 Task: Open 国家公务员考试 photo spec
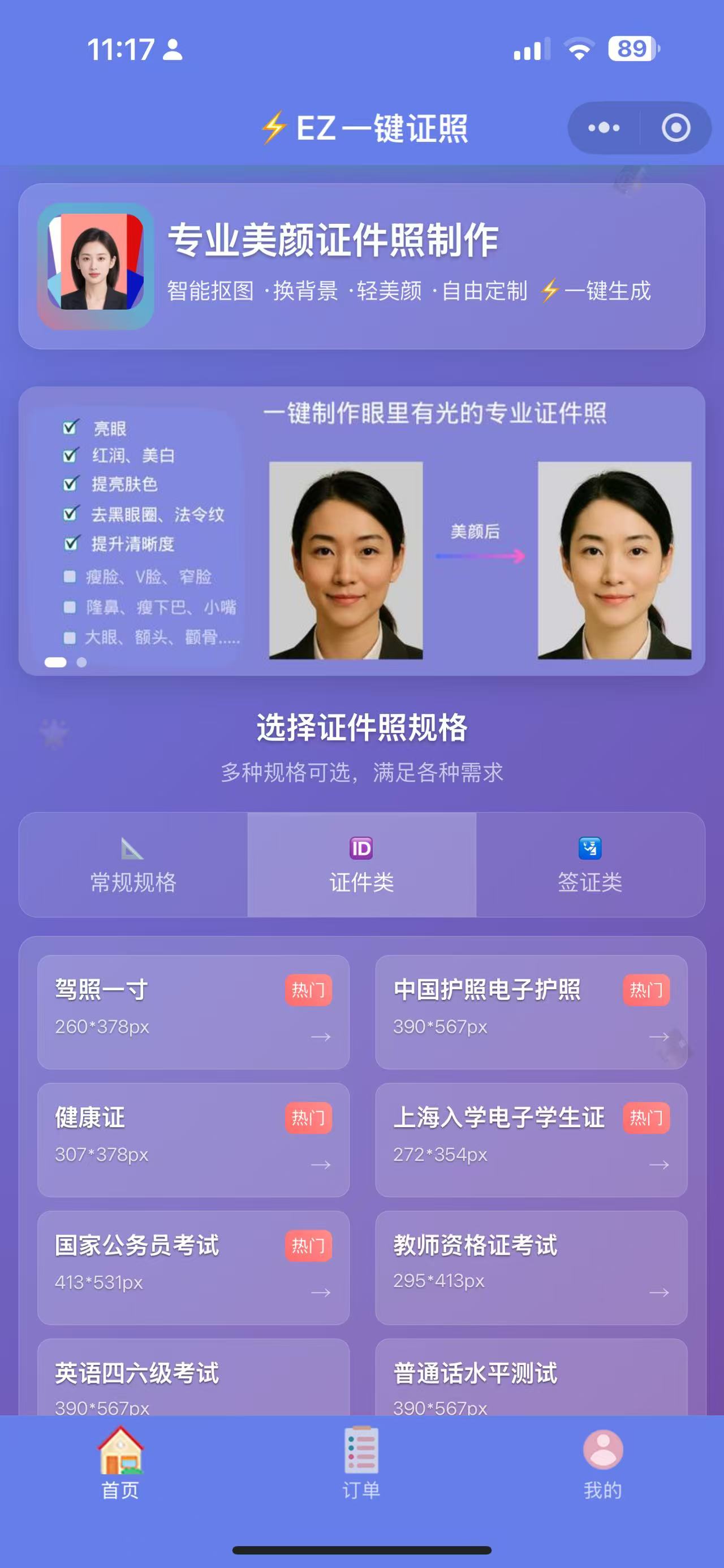193,1267
